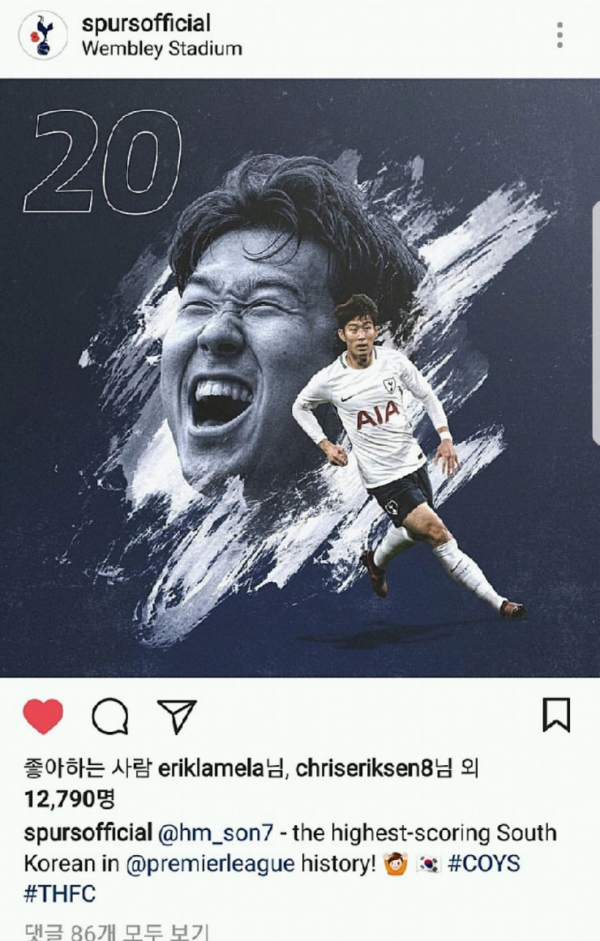Viewport: 600px width, 941px height.
Task: Open spursofficial profile from the post header
Action: pos(145,23)
